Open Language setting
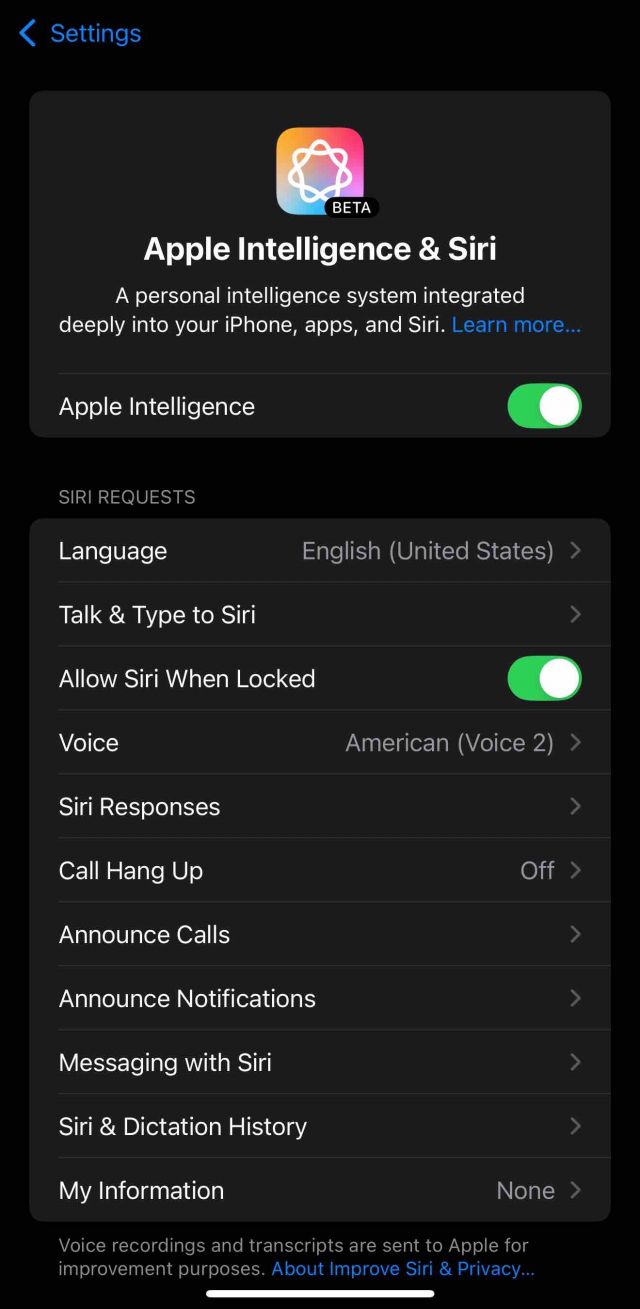The width and height of the screenshot is (640, 1309). point(320,551)
